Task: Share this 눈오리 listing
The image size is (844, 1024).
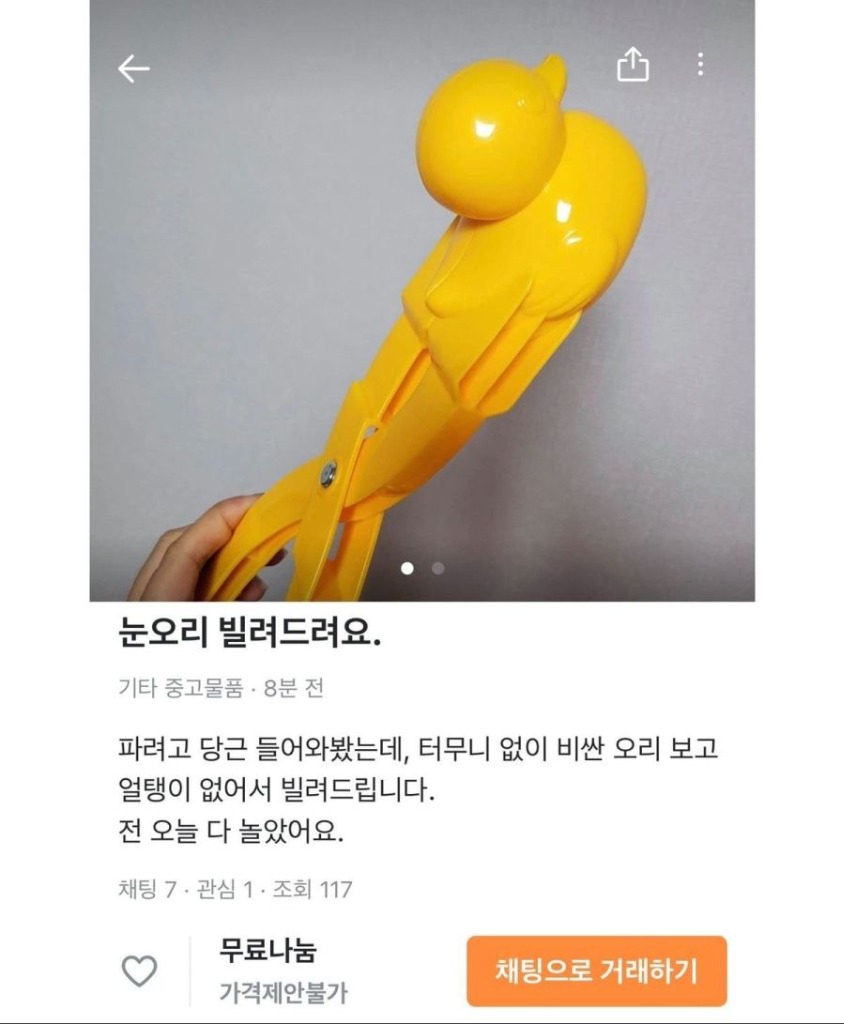Action: 633,66
